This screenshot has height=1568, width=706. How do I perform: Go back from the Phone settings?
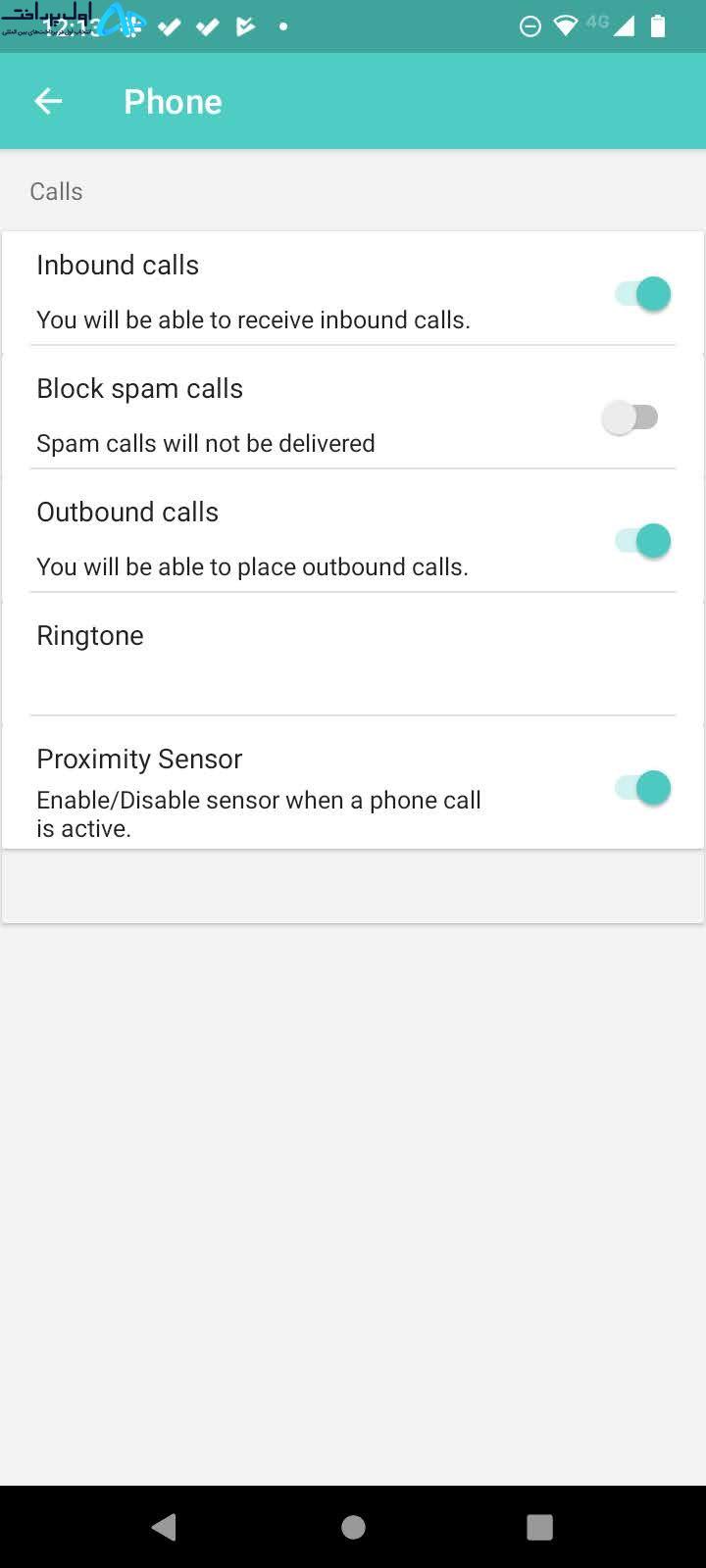click(x=48, y=101)
